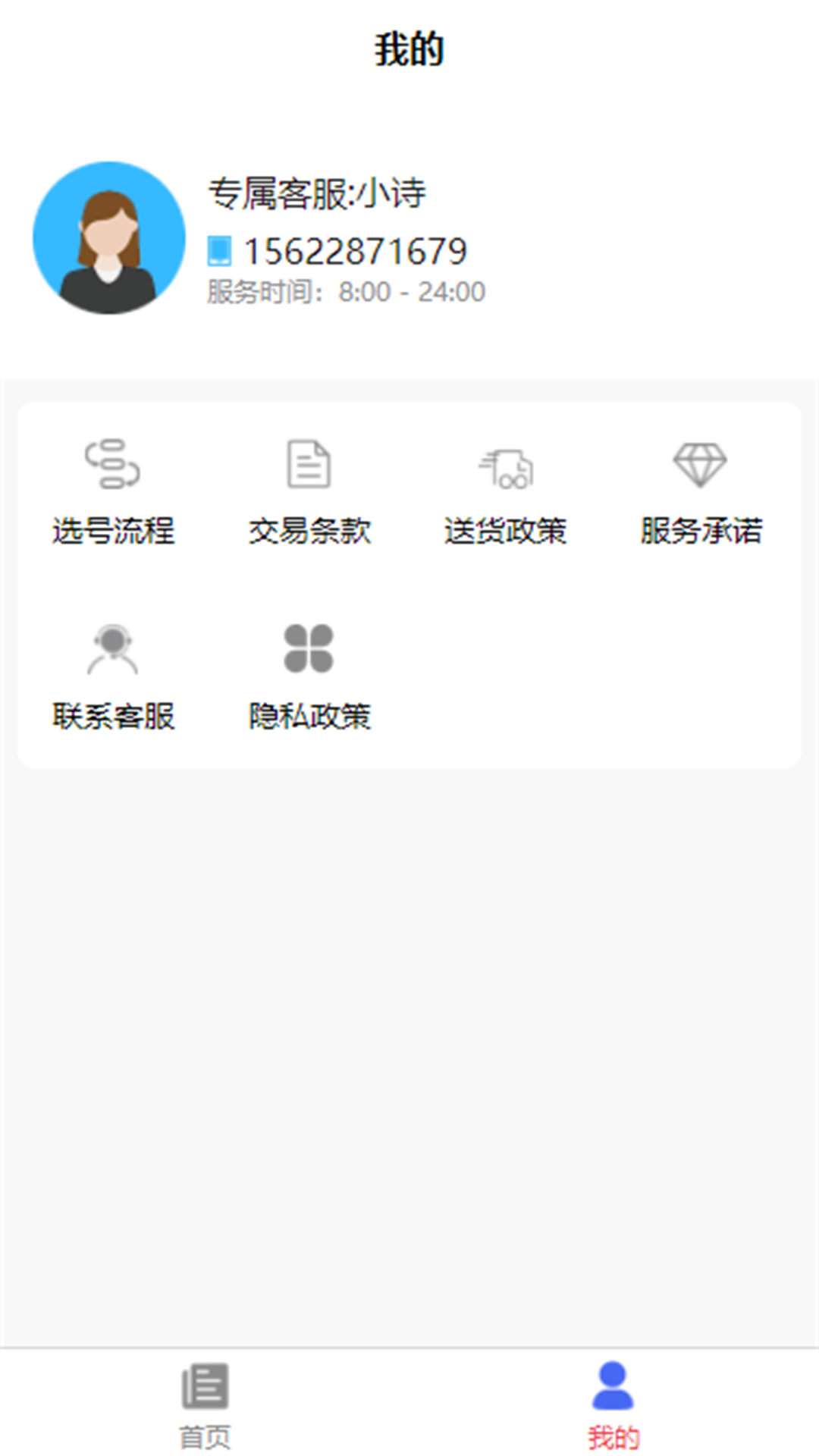819x1456 pixels.
Task: View 送货政策 delivery policy
Action: coord(506,491)
